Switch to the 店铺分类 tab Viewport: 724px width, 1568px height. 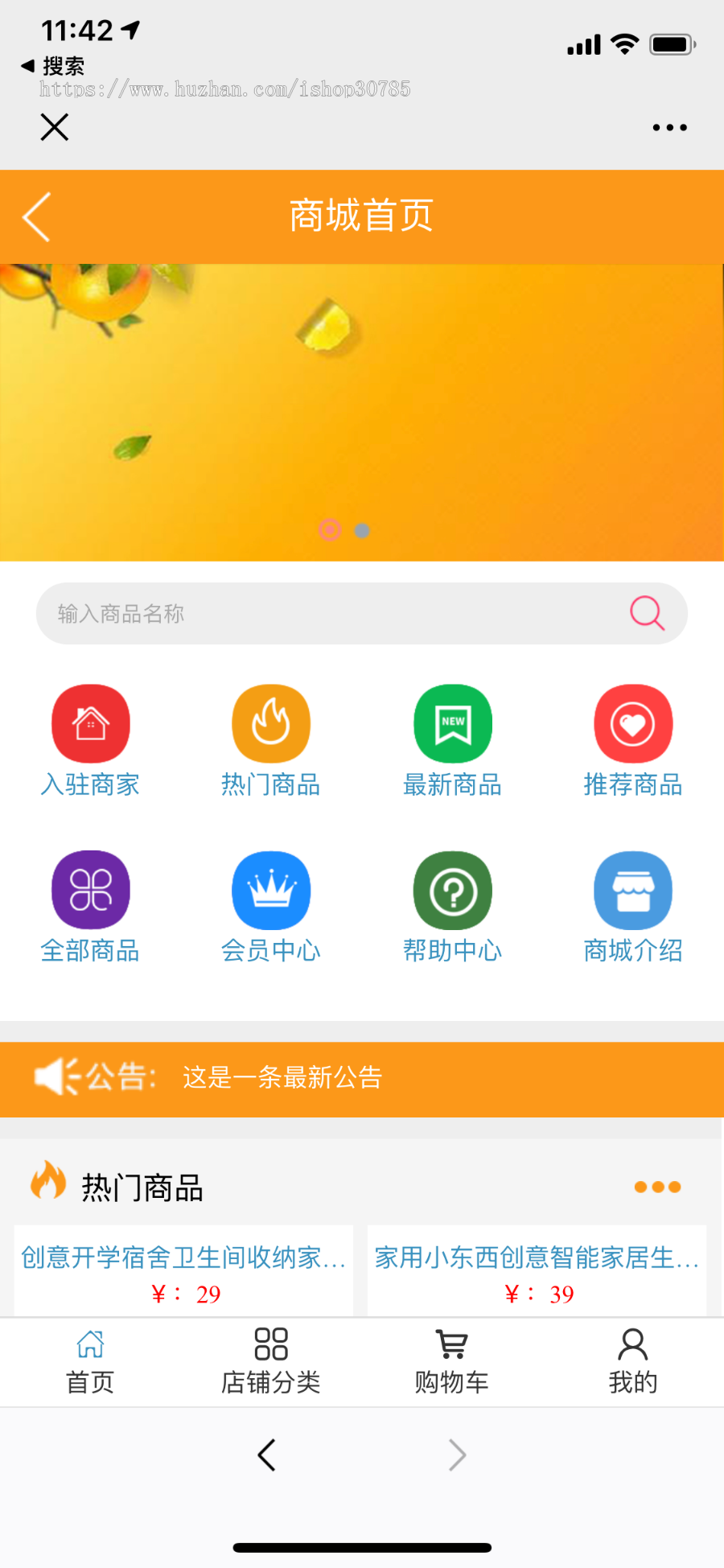[271, 1361]
